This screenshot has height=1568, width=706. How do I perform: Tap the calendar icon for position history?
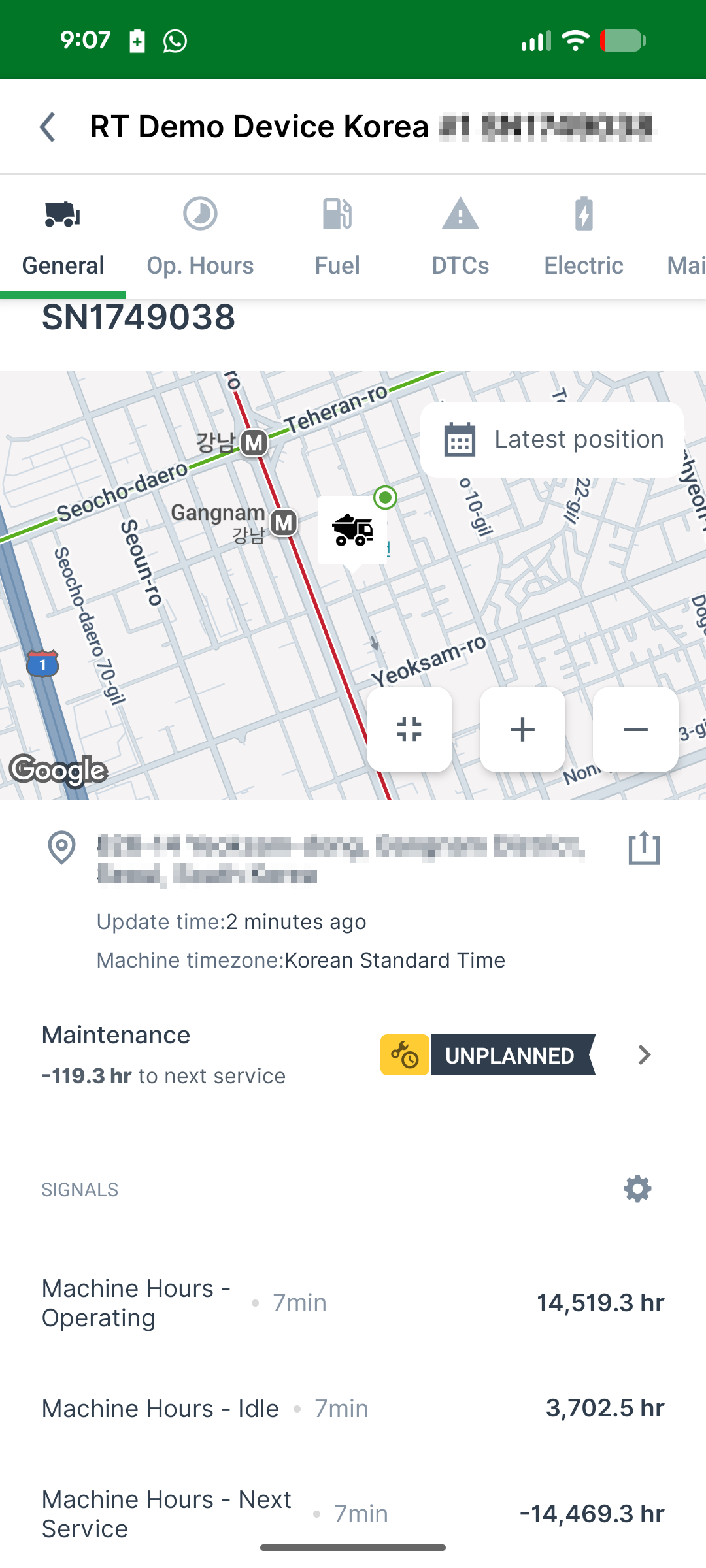click(462, 438)
